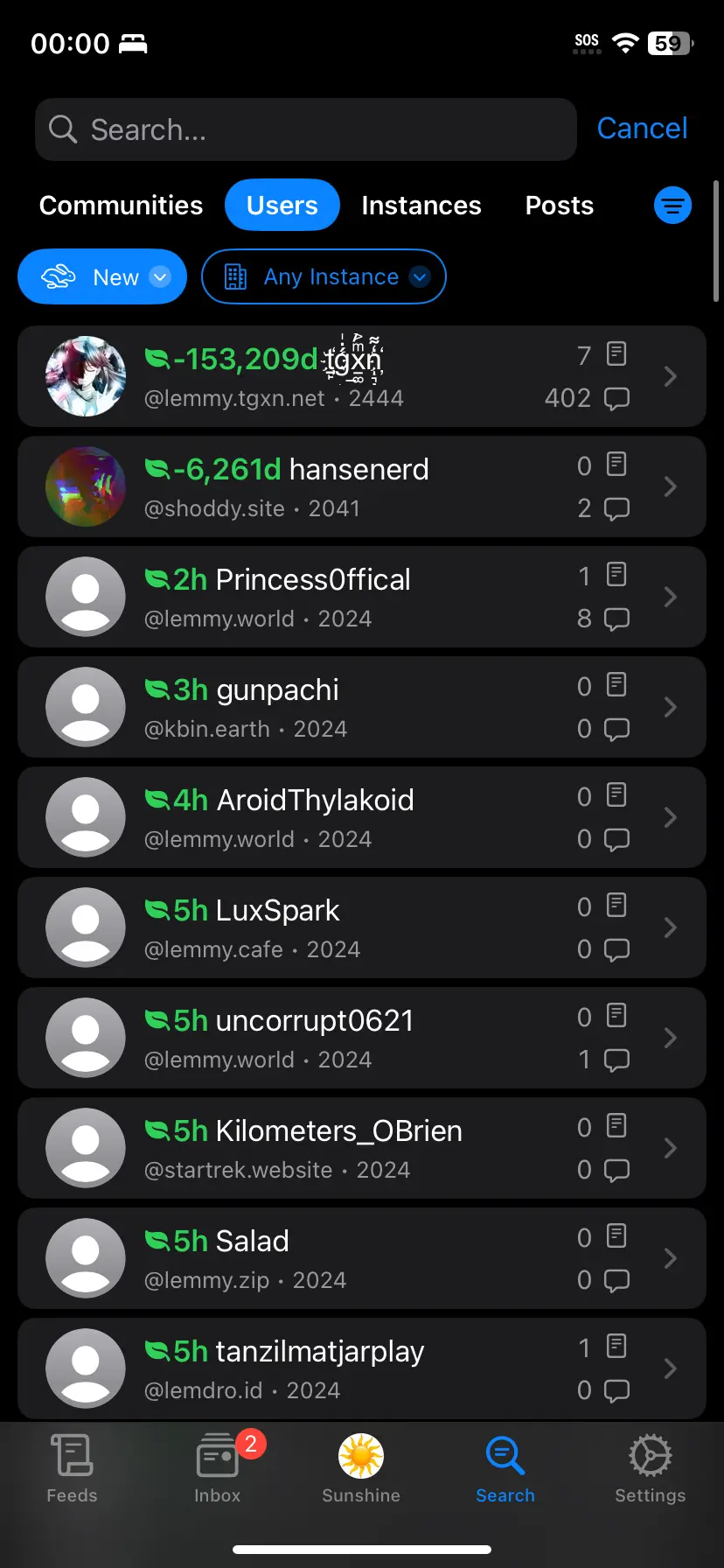Go to the Feeds tab

(72, 1469)
